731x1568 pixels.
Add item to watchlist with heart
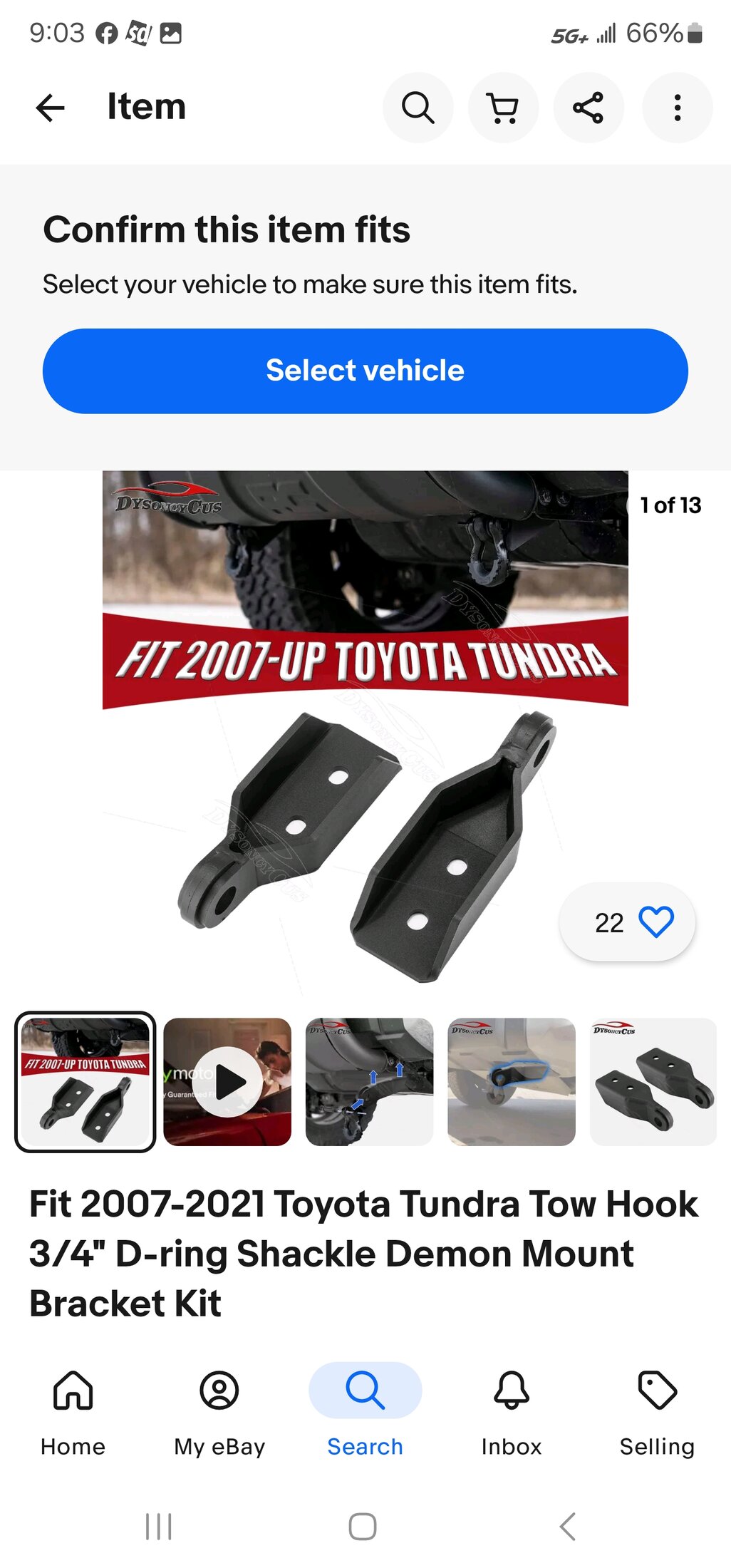(x=655, y=922)
